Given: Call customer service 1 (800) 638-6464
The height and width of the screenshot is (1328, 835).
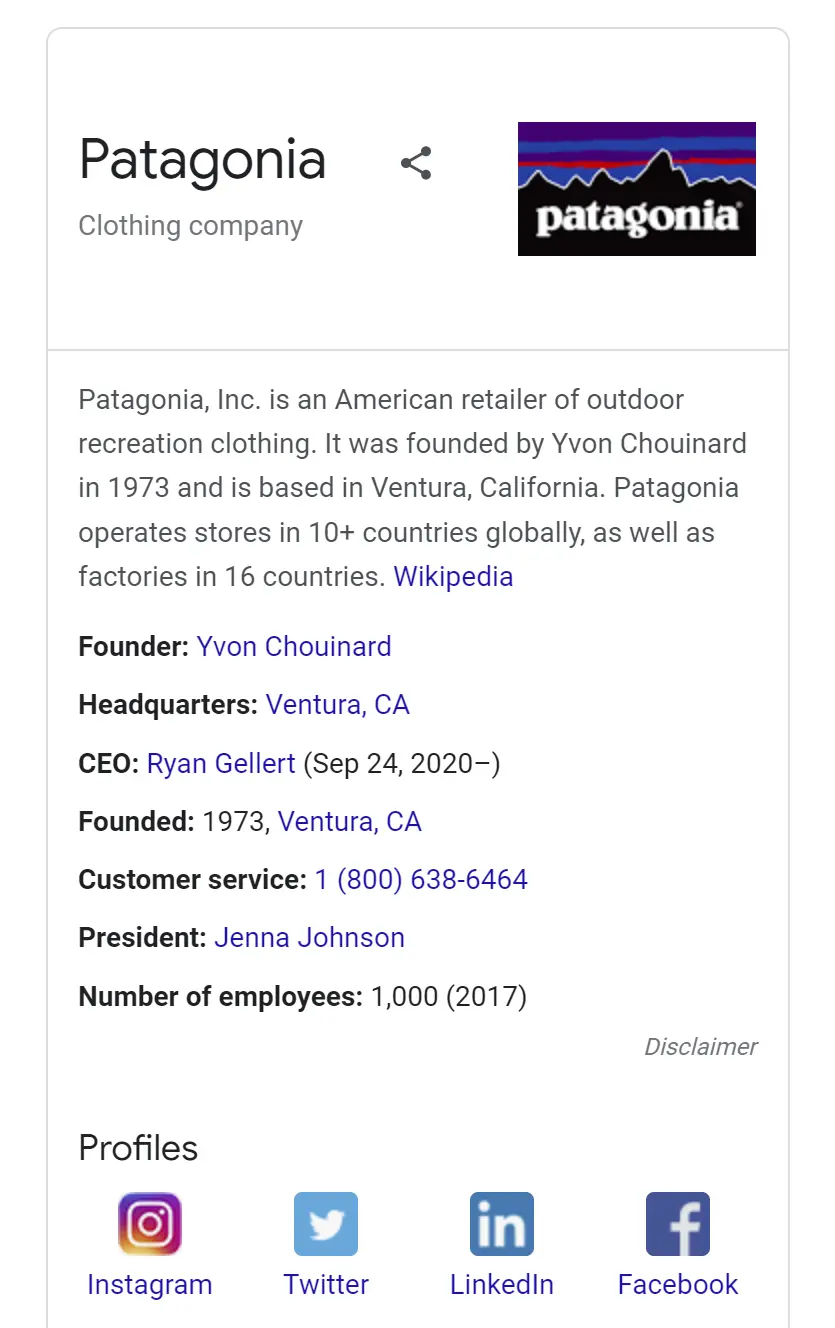Looking at the screenshot, I should click(421, 880).
